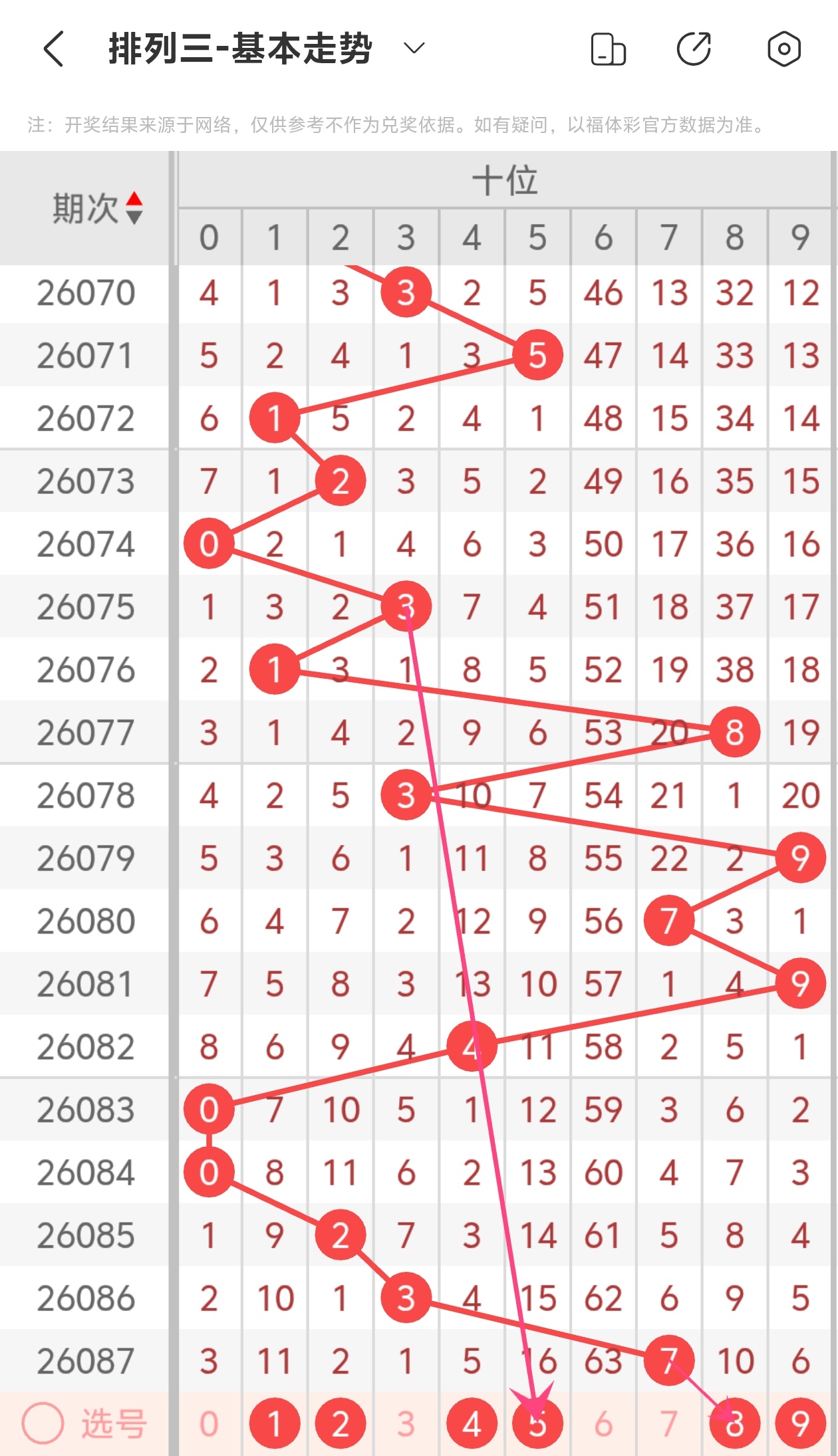The width and height of the screenshot is (838, 1456).
Task: Deselect number 2 in the 选号 row
Action: click(x=341, y=1423)
